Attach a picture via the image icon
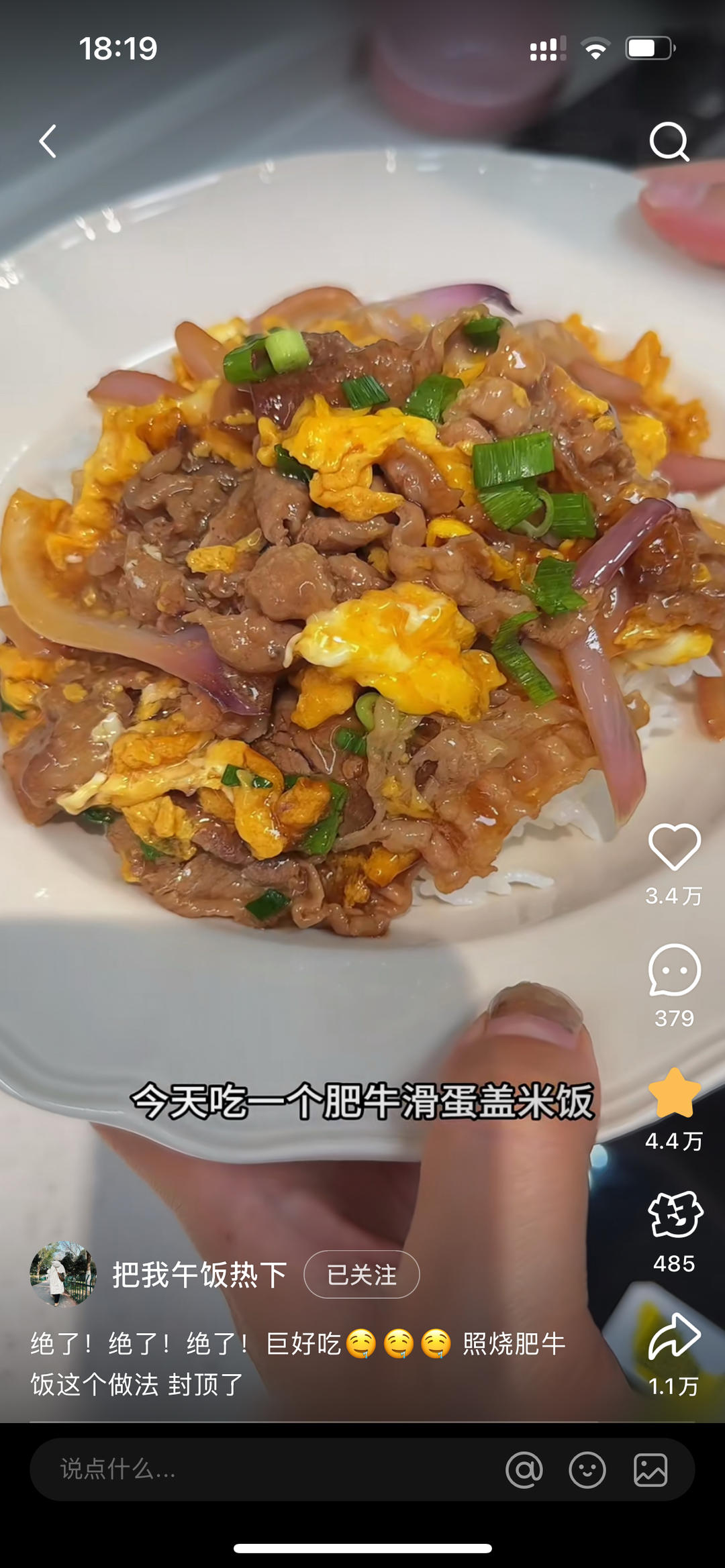Screen dimensions: 725x1568 click(x=650, y=1469)
